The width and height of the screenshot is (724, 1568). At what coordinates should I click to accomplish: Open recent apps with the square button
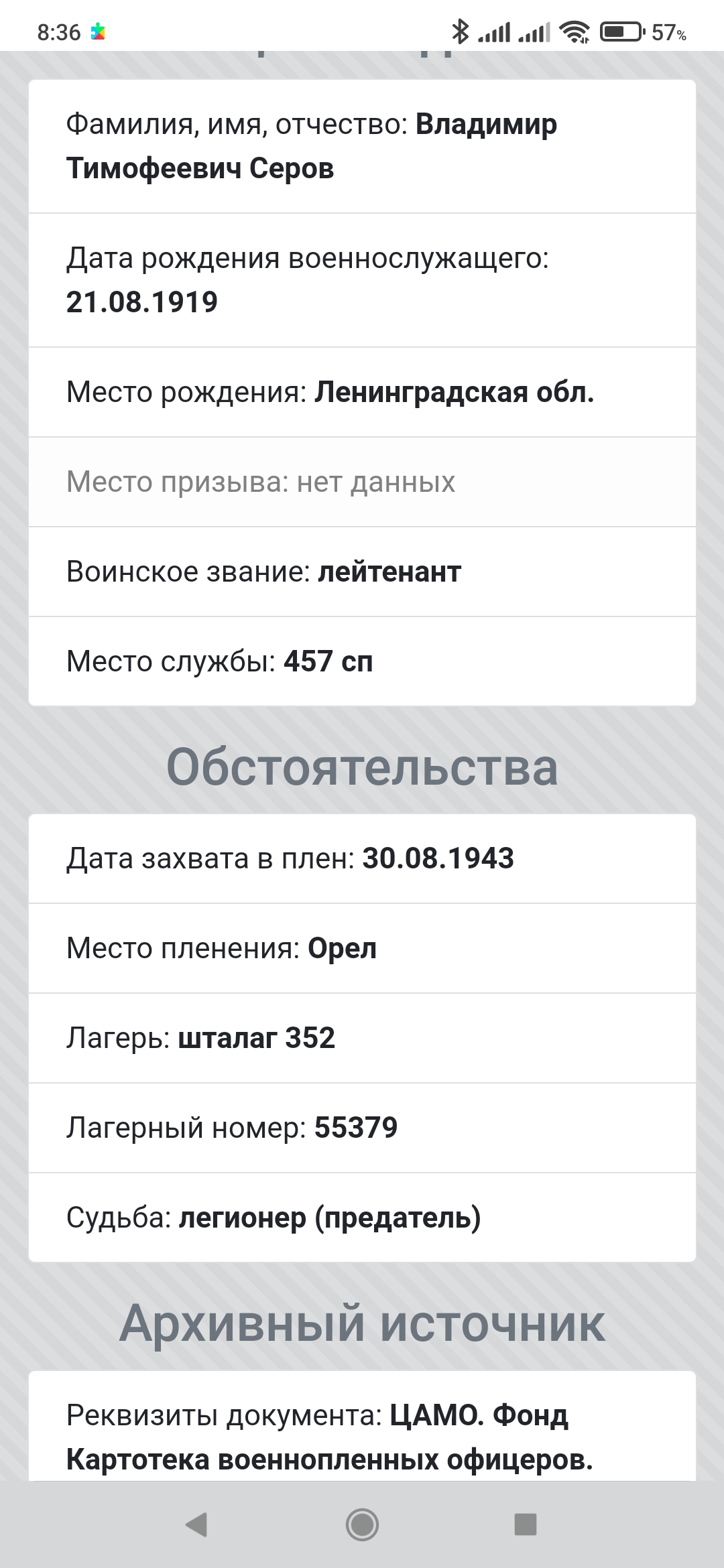tap(526, 1524)
